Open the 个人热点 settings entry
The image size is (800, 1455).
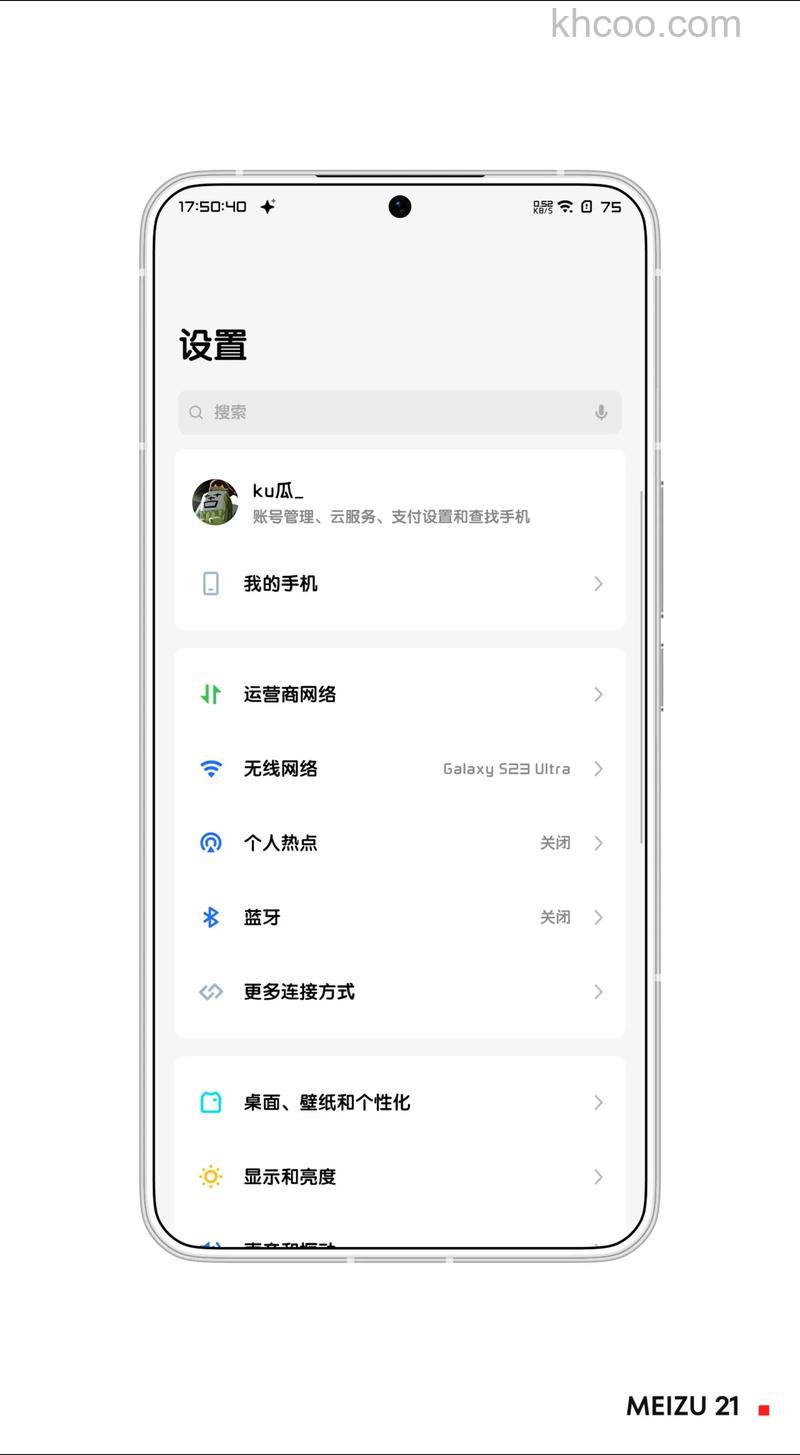(400, 843)
